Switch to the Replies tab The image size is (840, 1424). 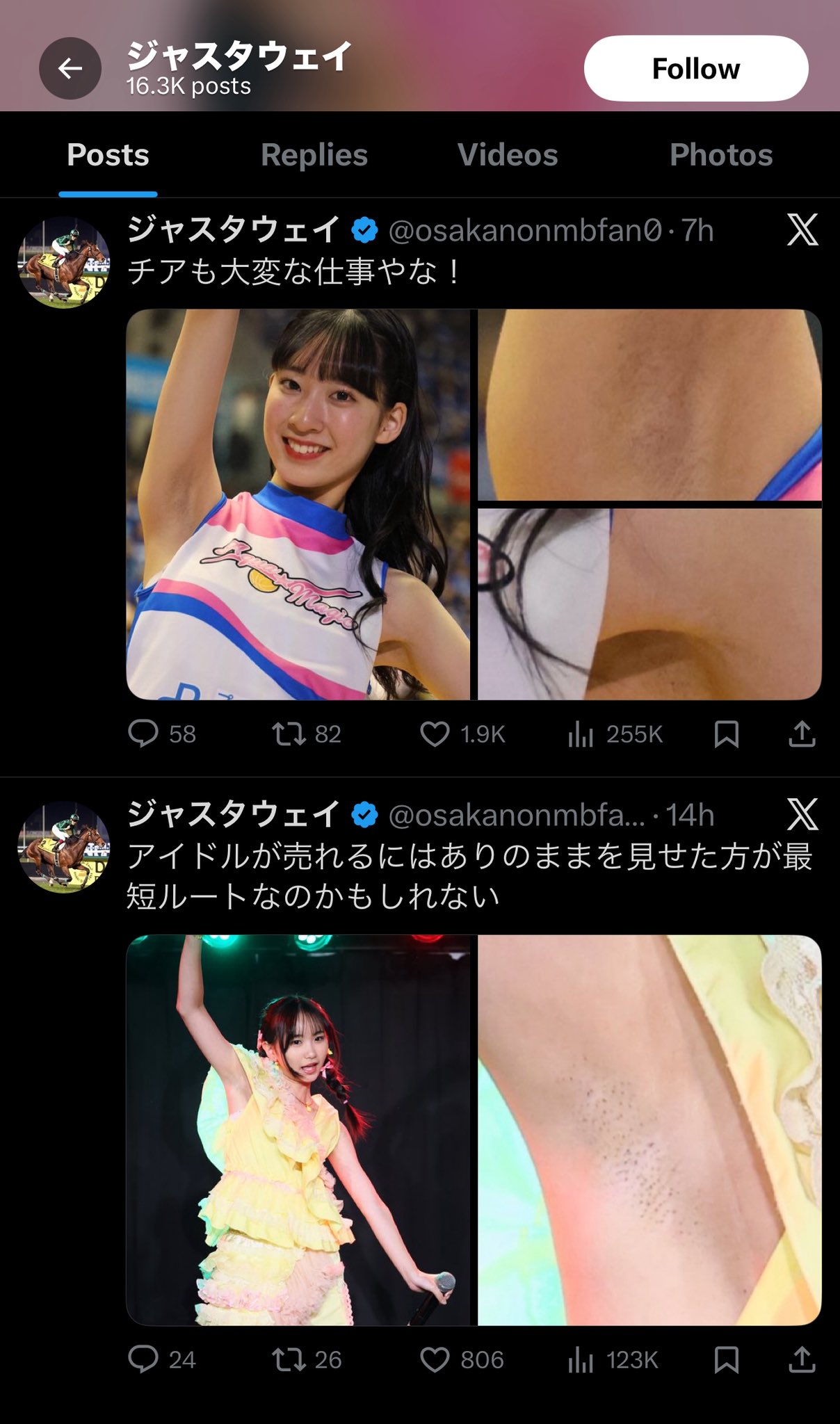coord(314,155)
